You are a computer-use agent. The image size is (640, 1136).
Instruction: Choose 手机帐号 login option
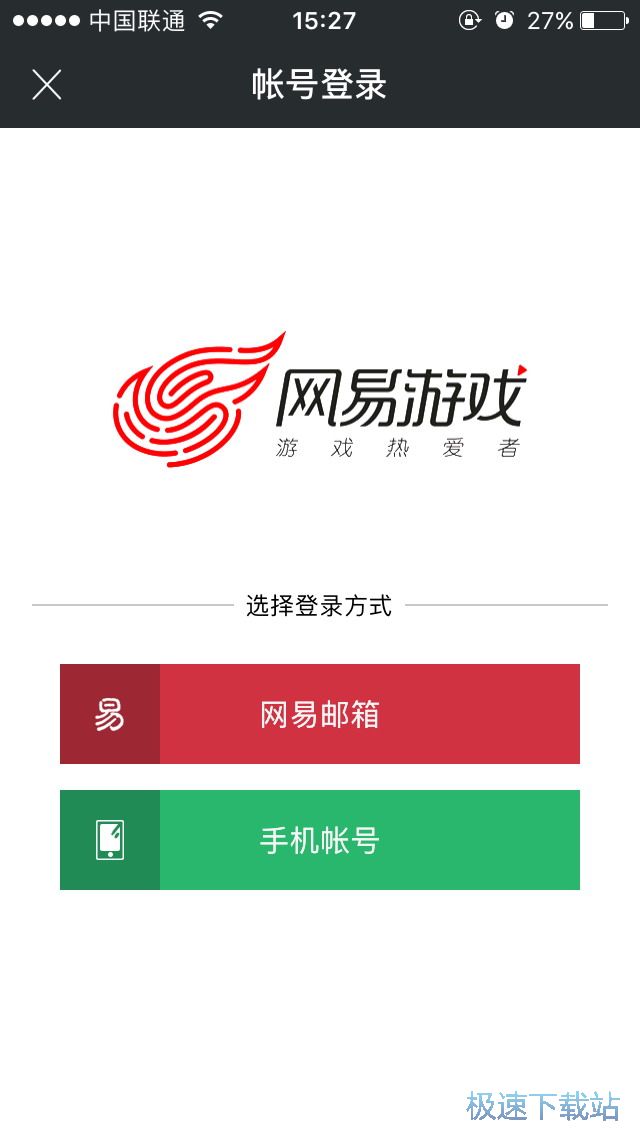[320, 840]
